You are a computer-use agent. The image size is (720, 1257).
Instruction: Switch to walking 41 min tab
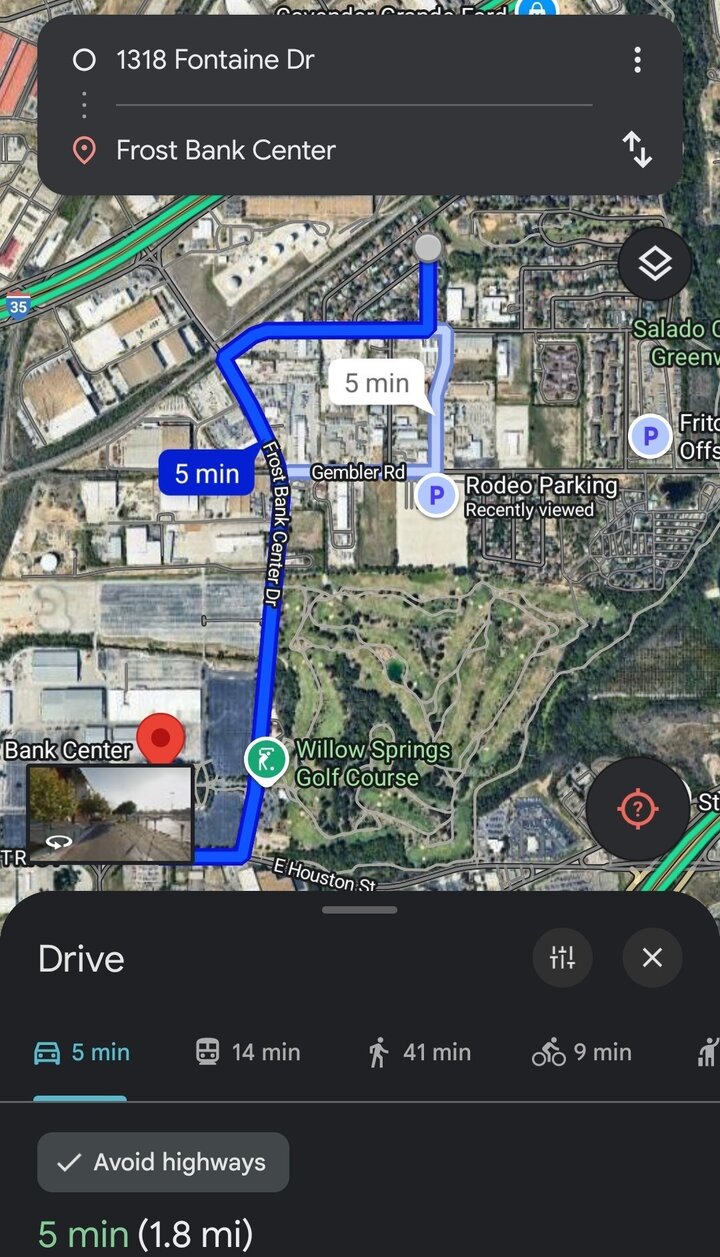pos(419,1052)
